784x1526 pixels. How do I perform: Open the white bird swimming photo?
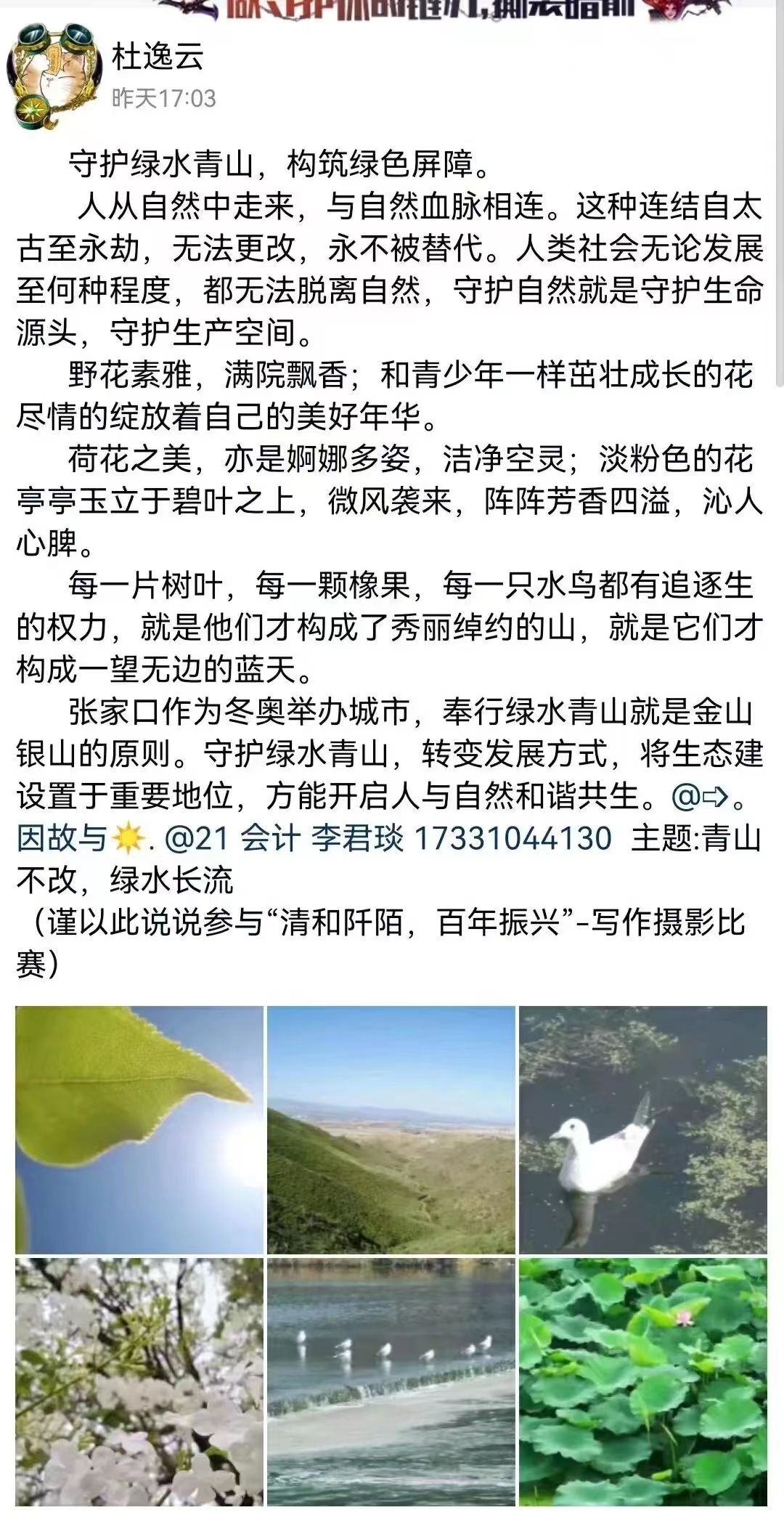[642, 1129]
